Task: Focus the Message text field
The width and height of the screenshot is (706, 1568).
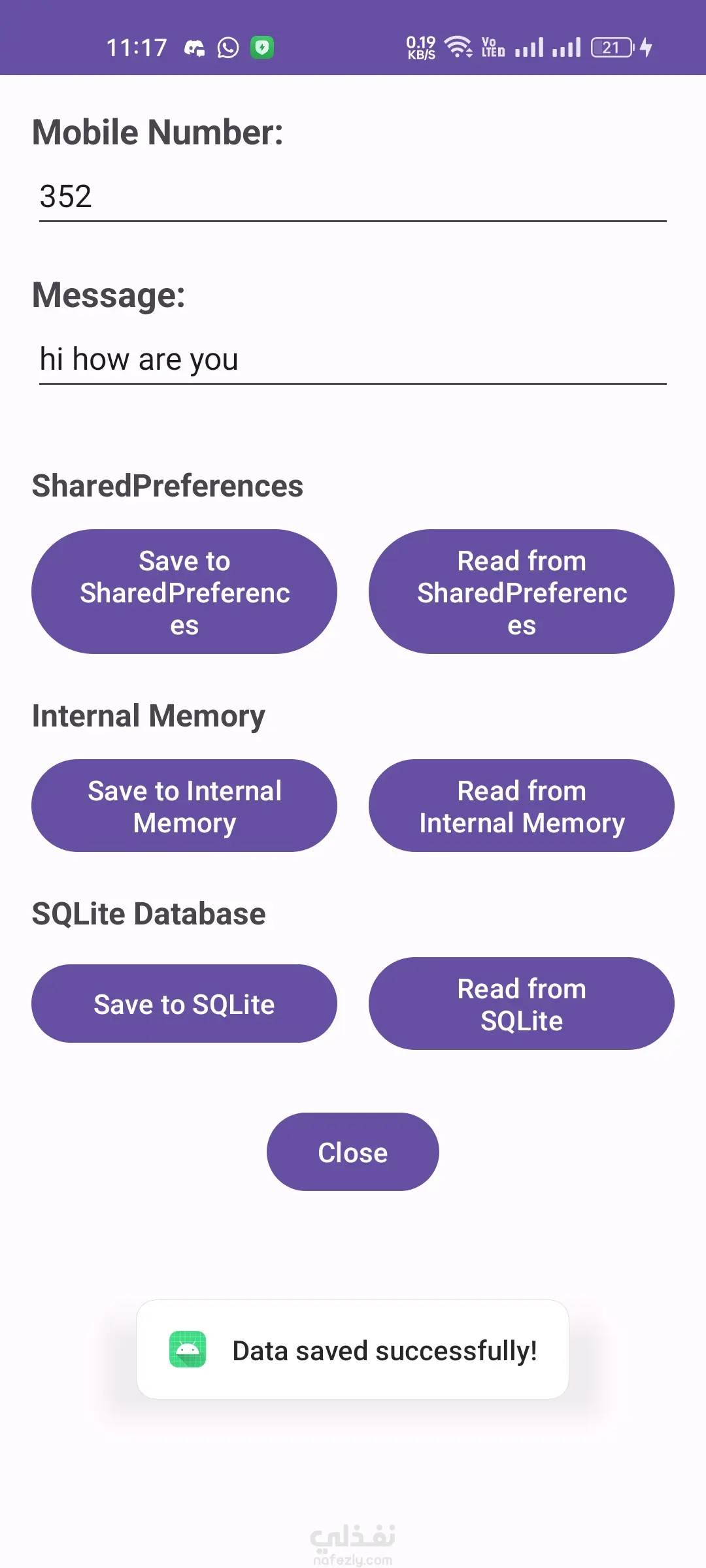Action: [353, 360]
